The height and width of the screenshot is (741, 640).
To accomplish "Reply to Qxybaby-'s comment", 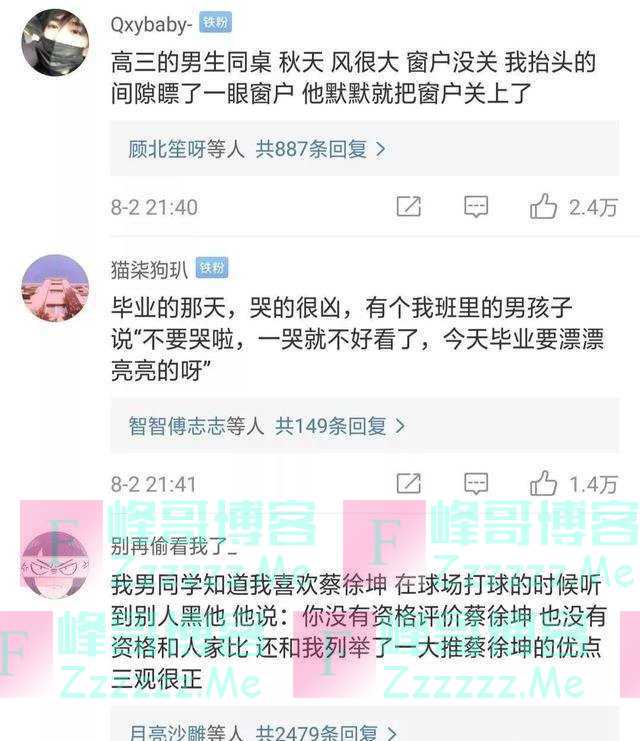I will (476, 207).
